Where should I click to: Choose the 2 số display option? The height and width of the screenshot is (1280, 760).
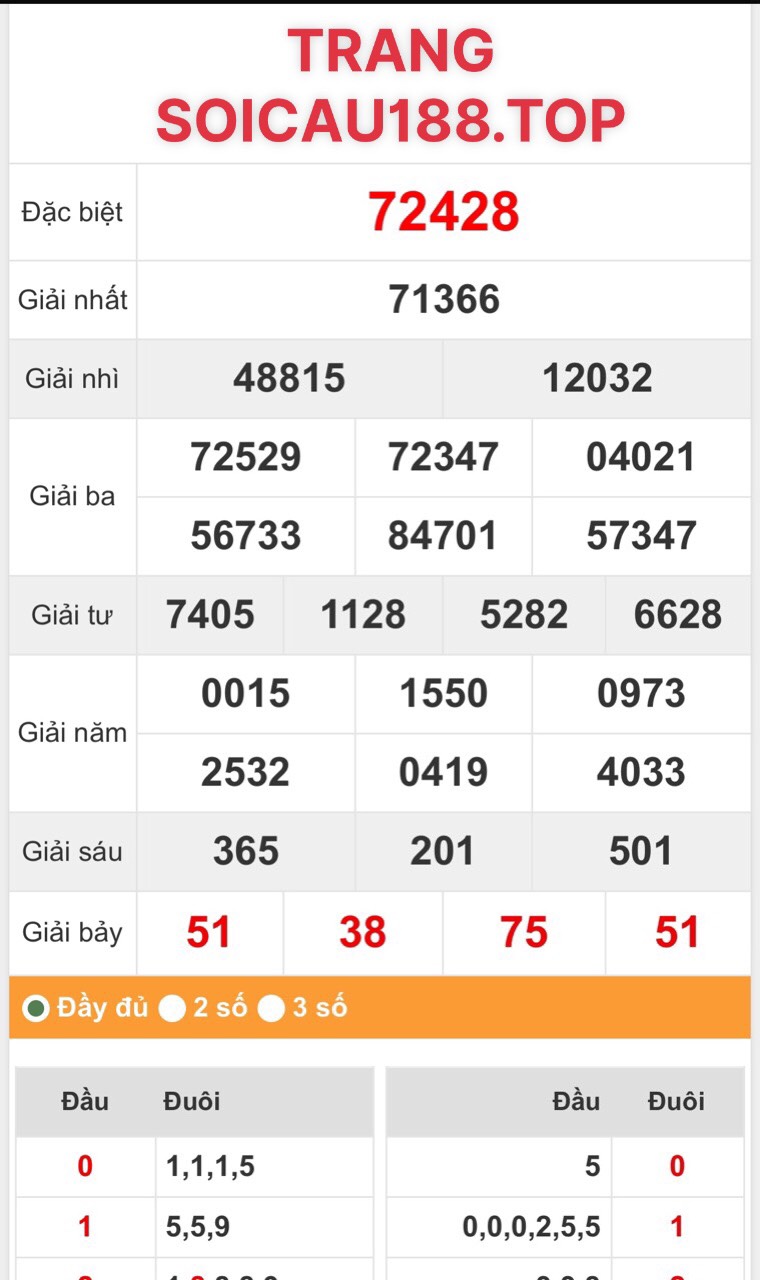(172, 1008)
